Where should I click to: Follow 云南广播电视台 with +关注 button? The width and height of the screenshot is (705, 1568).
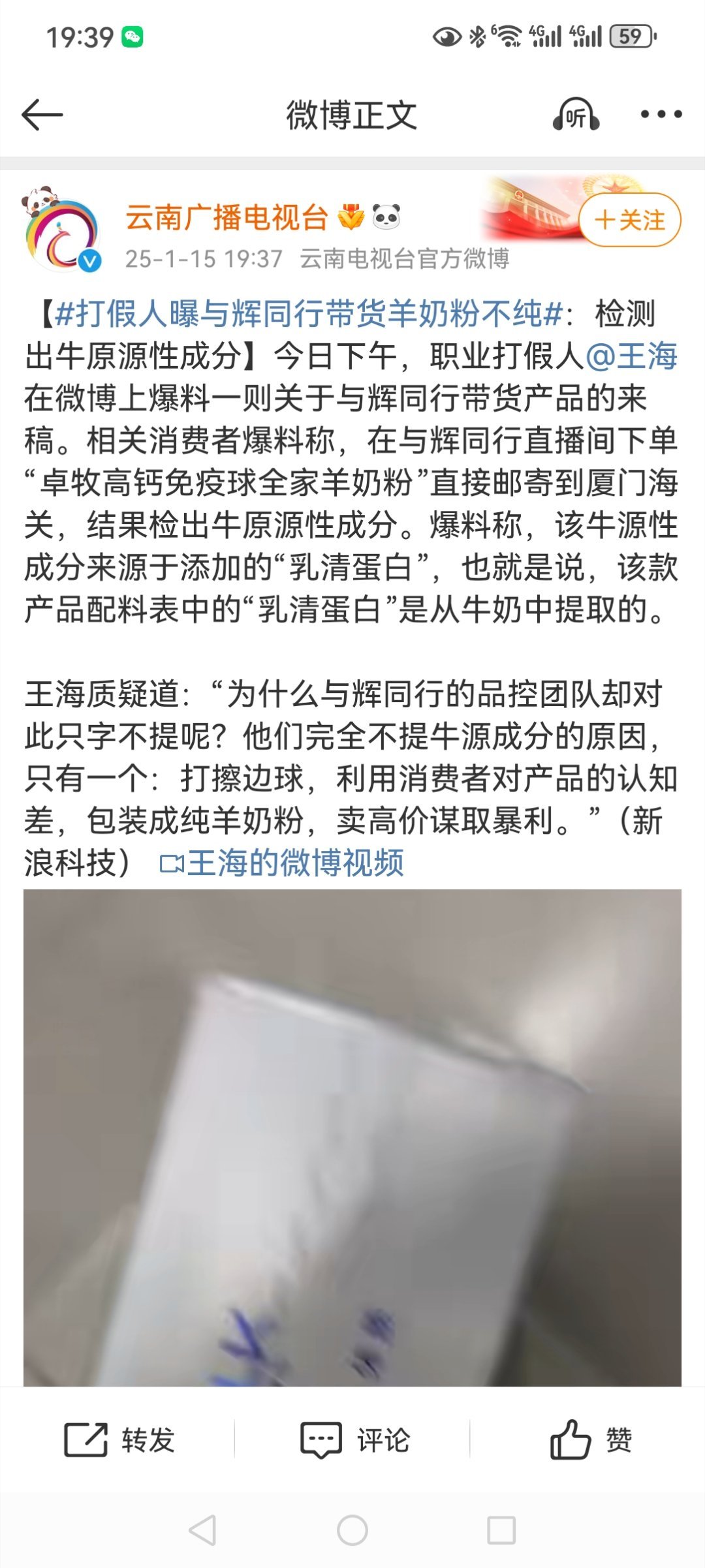pos(629,220)
